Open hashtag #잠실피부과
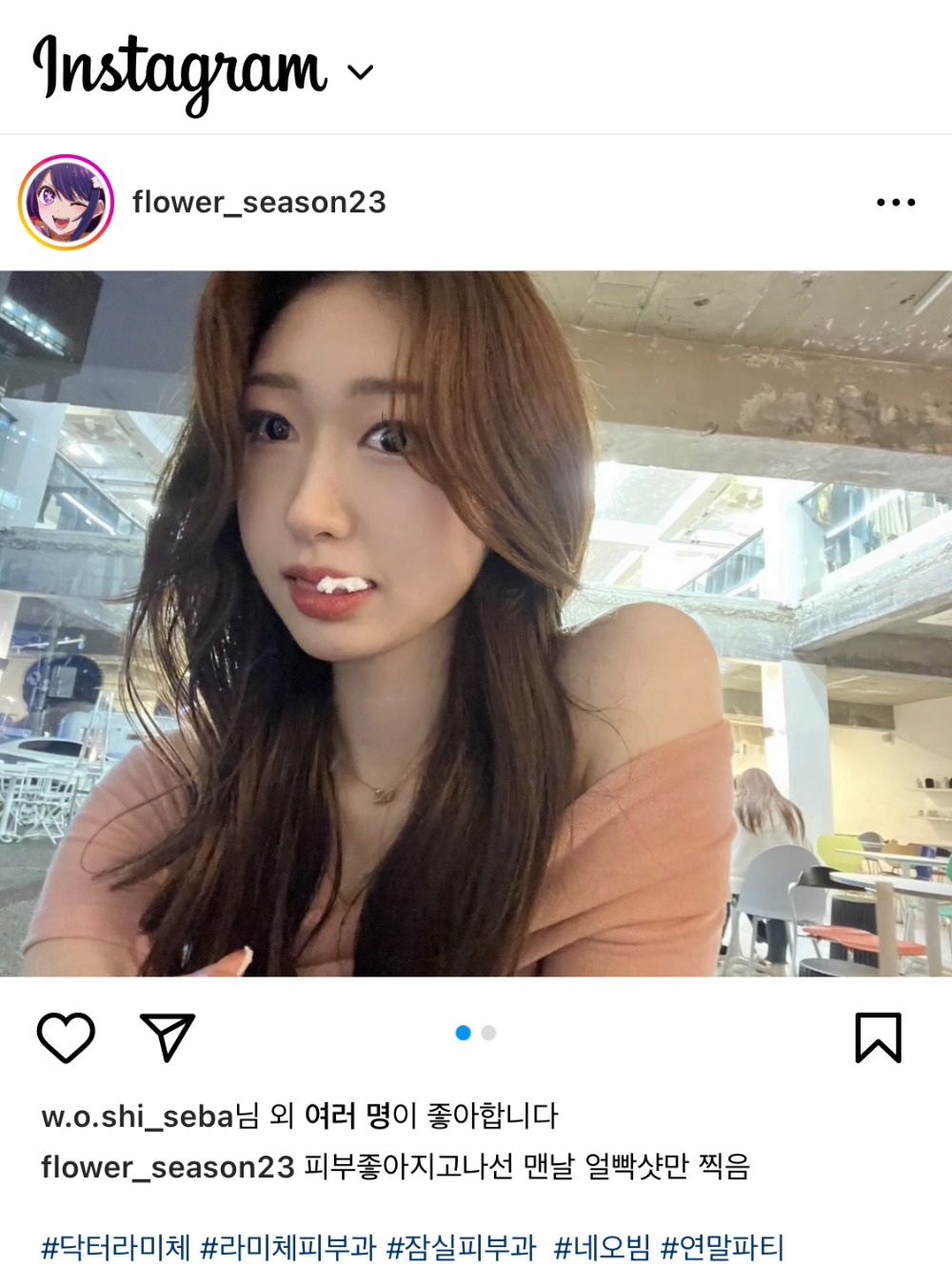 [462, 1247]
